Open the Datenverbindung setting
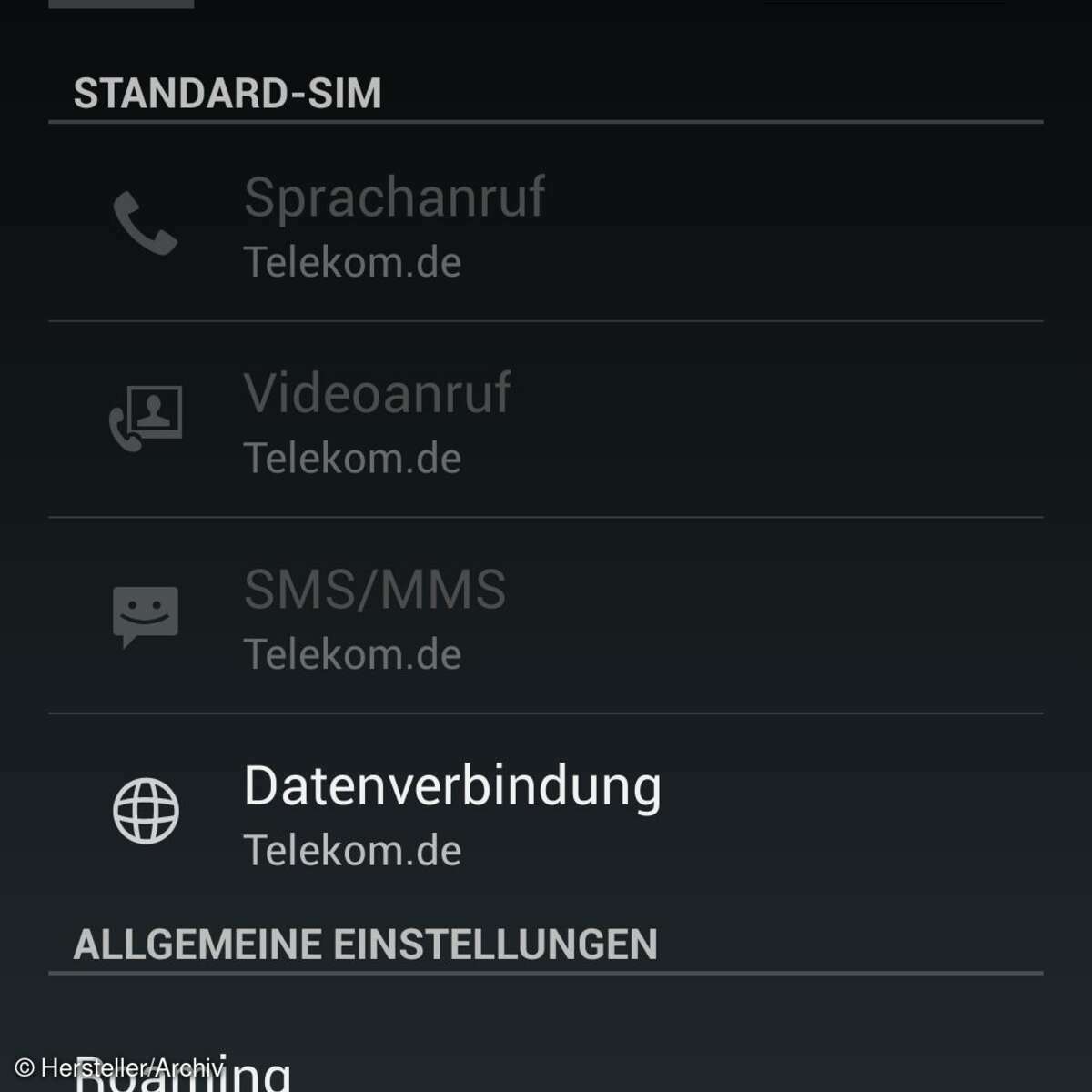The image size is (1092, 1092). pyautogui.click(x=452, y=812)
